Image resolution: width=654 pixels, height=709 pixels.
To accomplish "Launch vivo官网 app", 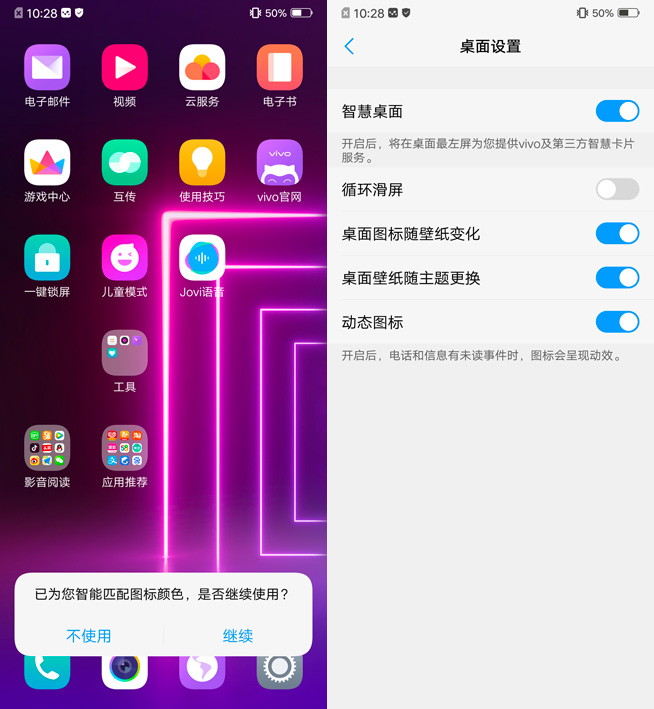I will tap(279, 162).
